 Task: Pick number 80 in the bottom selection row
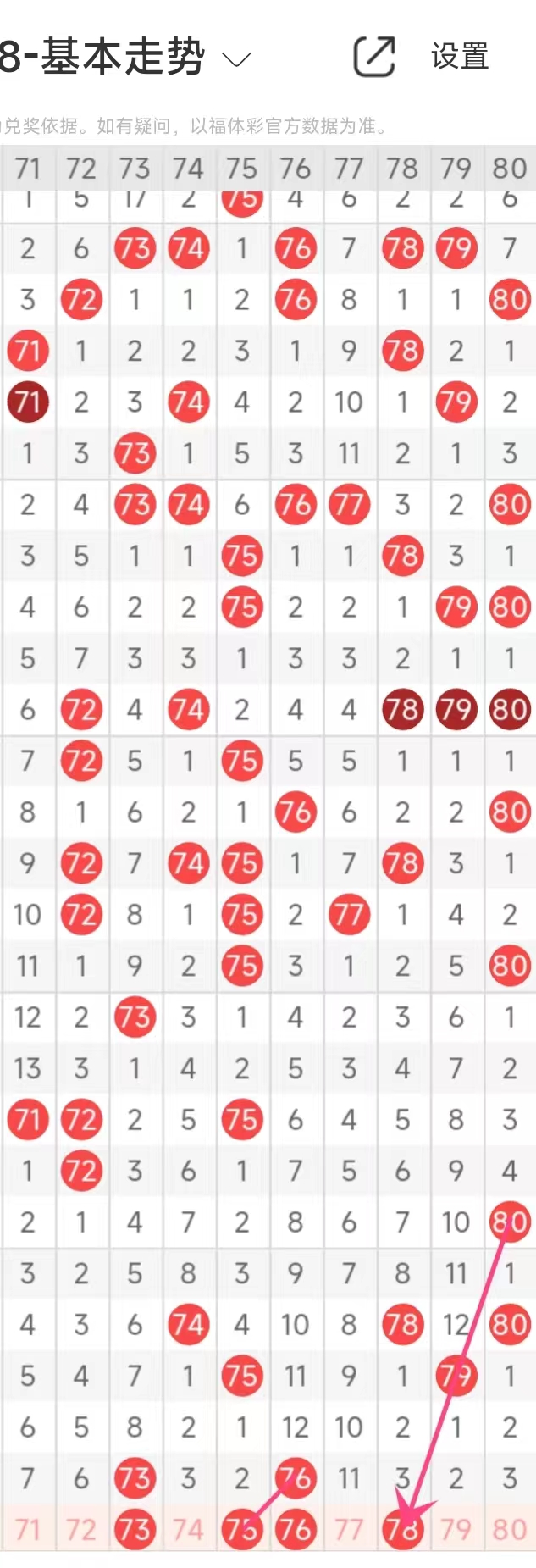[x=510, y=1529]
